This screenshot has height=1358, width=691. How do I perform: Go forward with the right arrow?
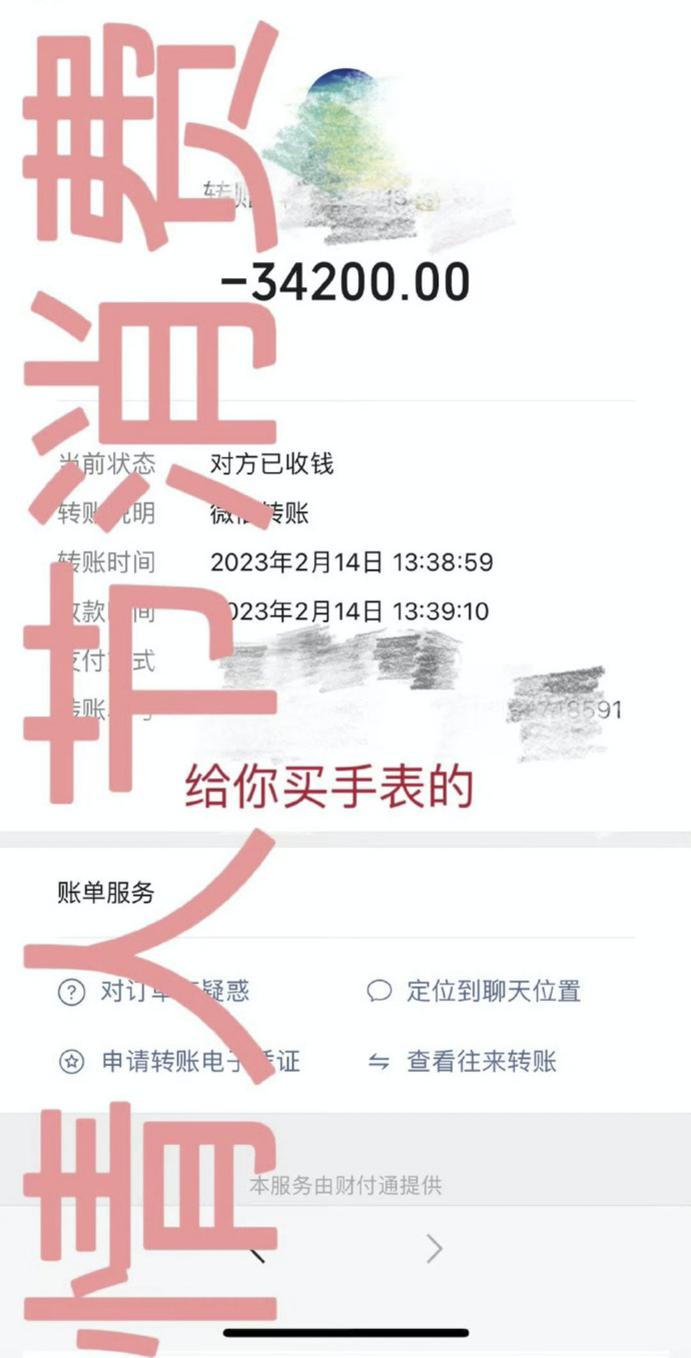pos(434,1248)
